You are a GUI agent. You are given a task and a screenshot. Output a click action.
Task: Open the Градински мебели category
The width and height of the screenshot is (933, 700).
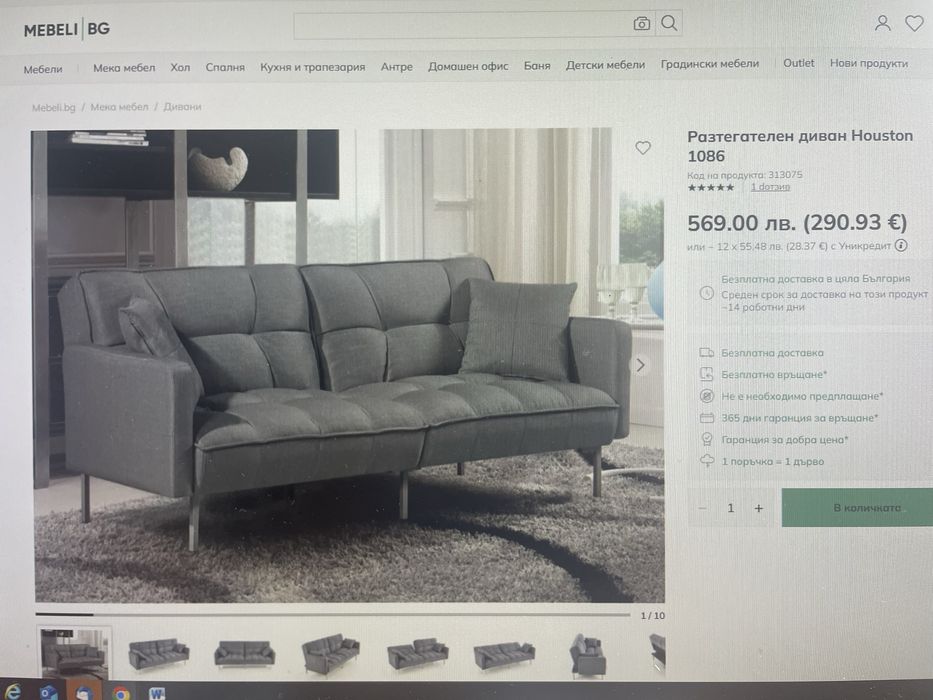click(709, 64)
